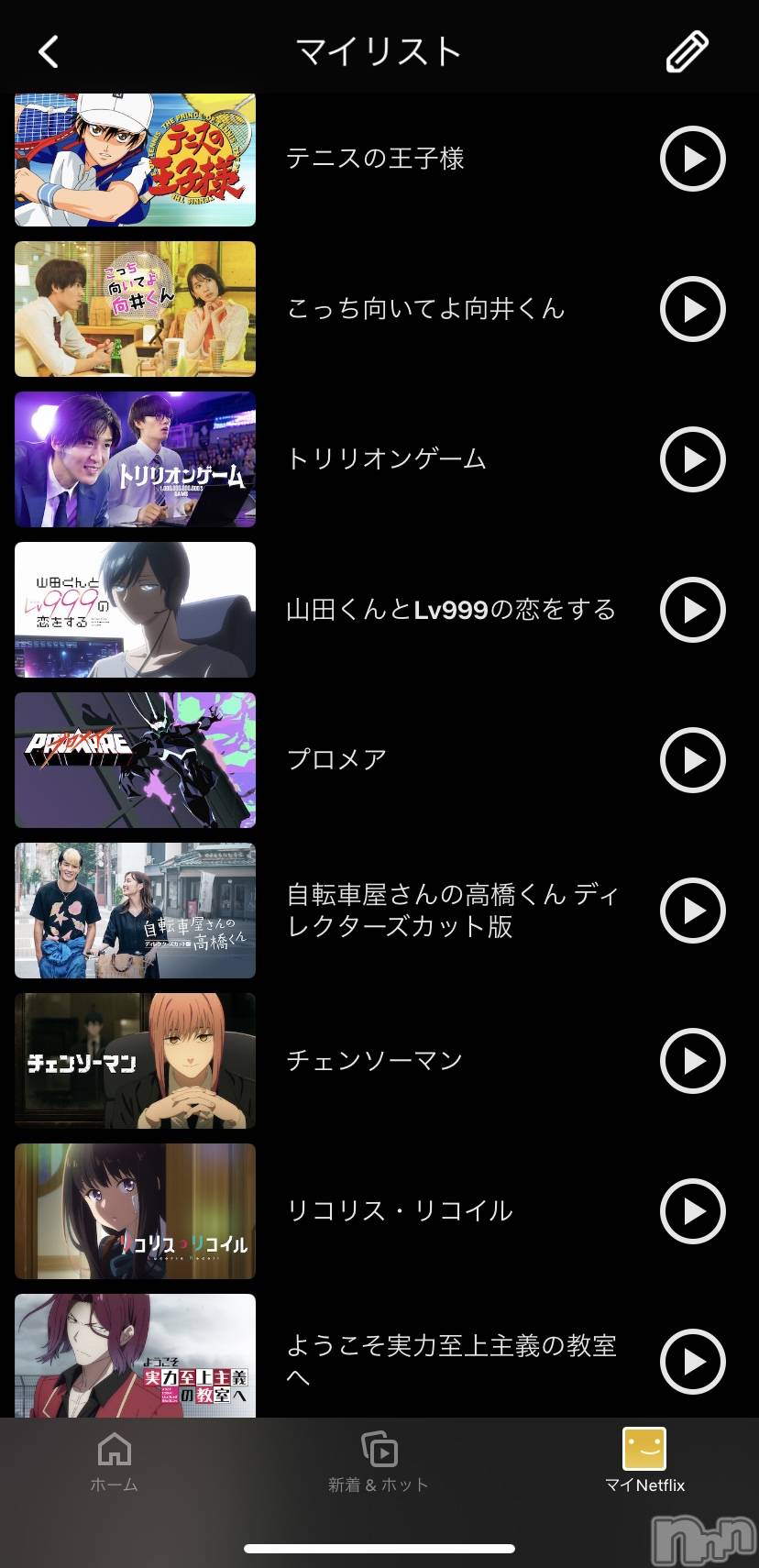Open the チェンソーマン thumbnail
The height and width of the screenshot is (1568, 759).
pyautogui.click(x=135, y=1061)
